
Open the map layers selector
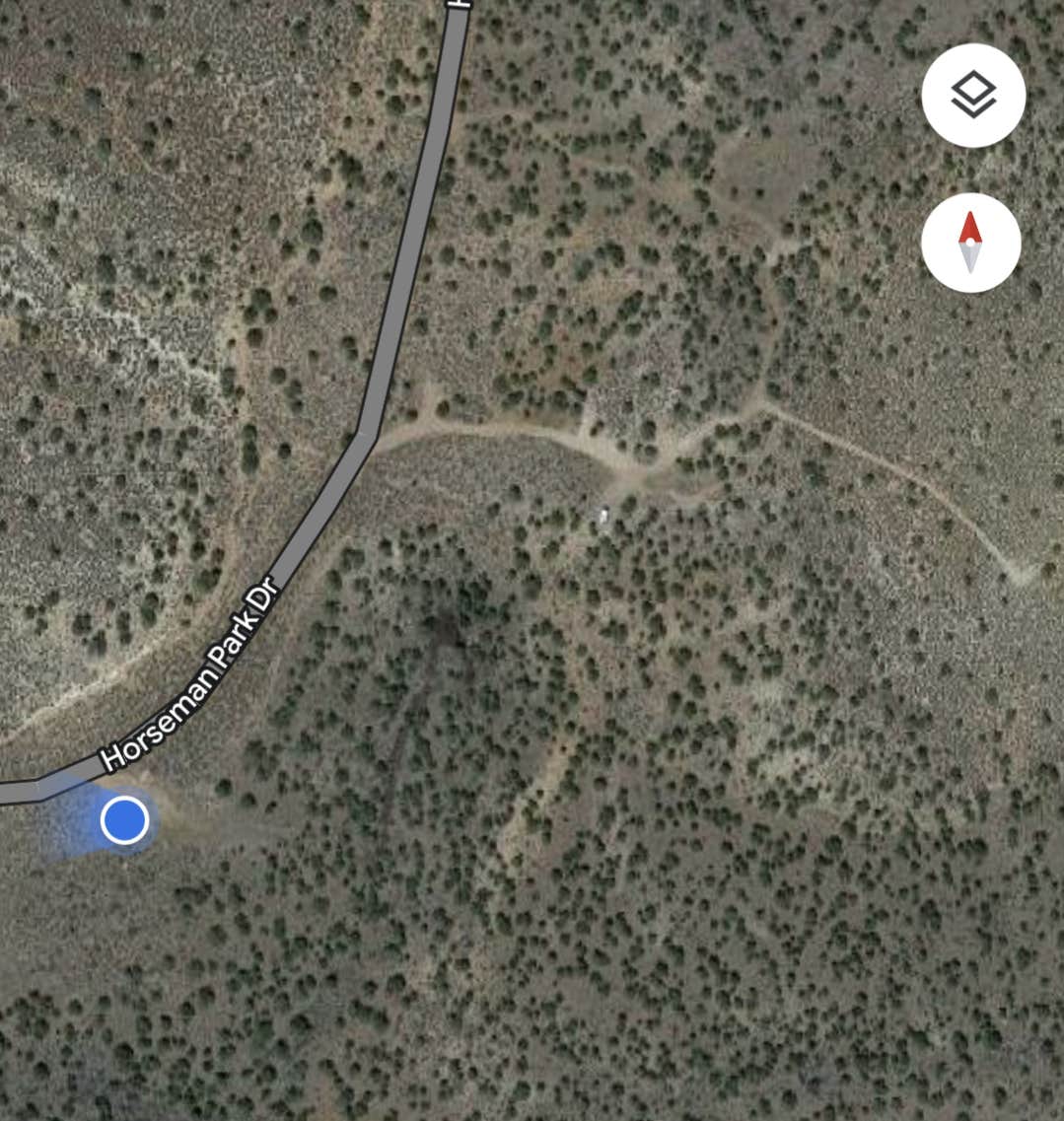pos(973,96)
